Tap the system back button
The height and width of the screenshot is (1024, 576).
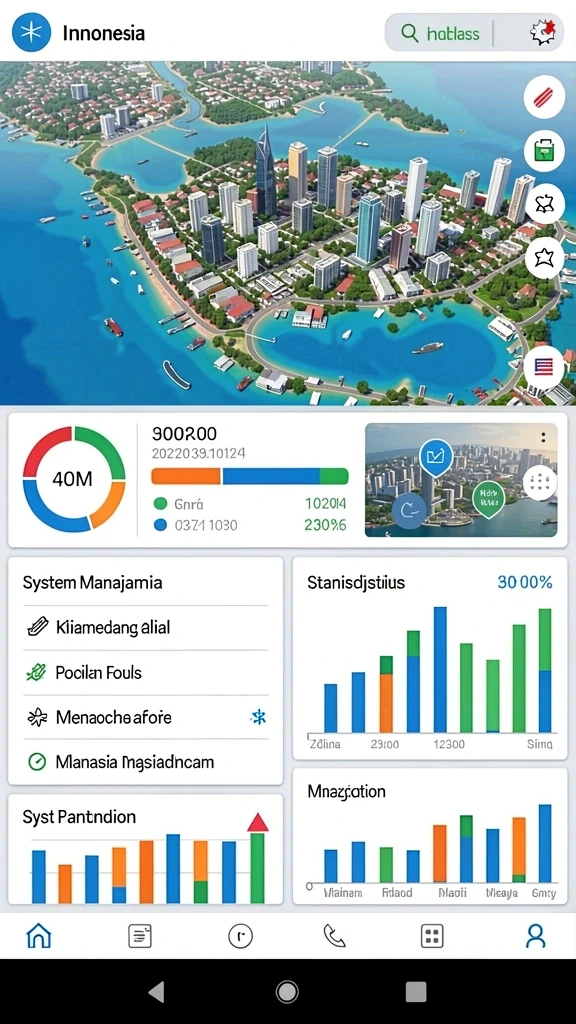click(x=156, y=992)
